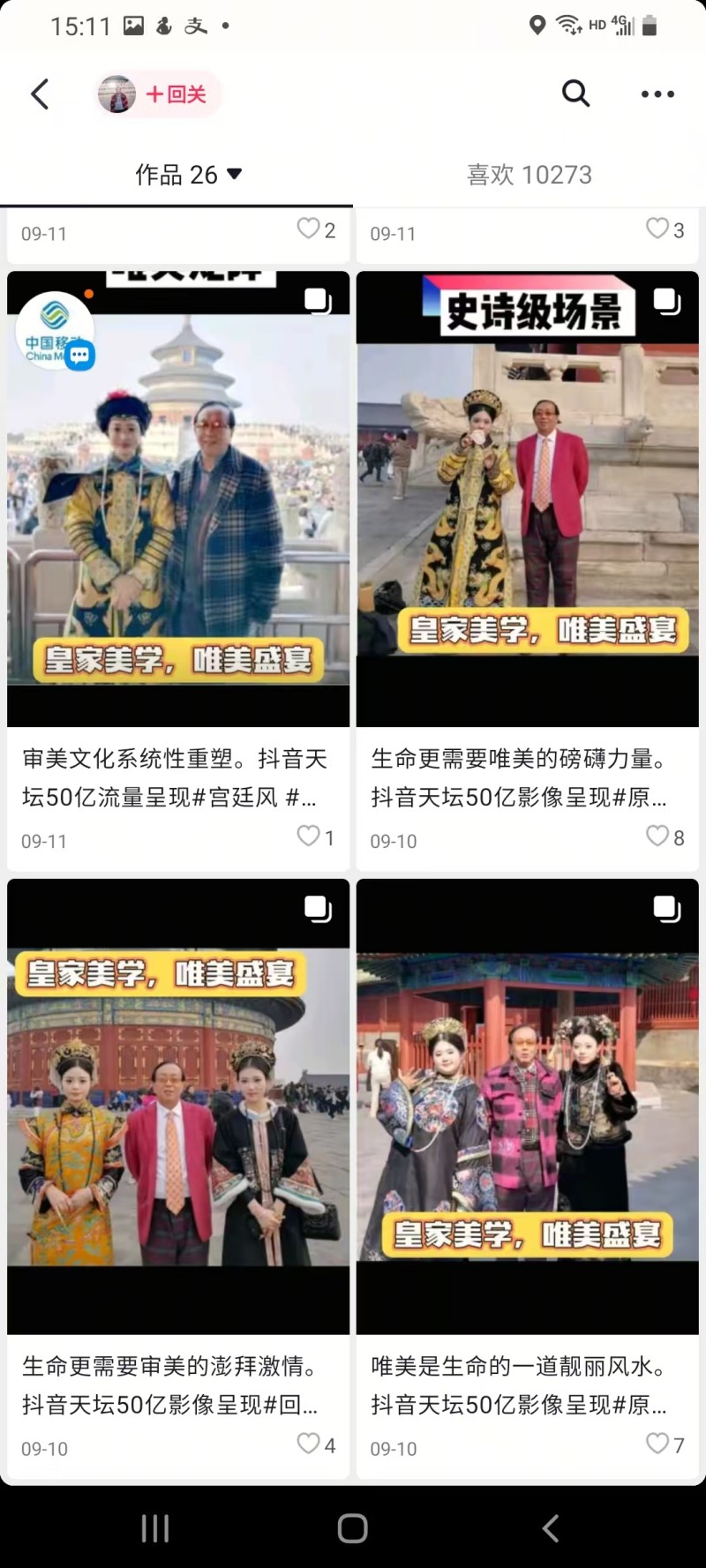Like the post 生命更需要唯美的磅礴力量
Image resolution: width=706 pixels, height=1568 pixels.
[x=657, y=836]
